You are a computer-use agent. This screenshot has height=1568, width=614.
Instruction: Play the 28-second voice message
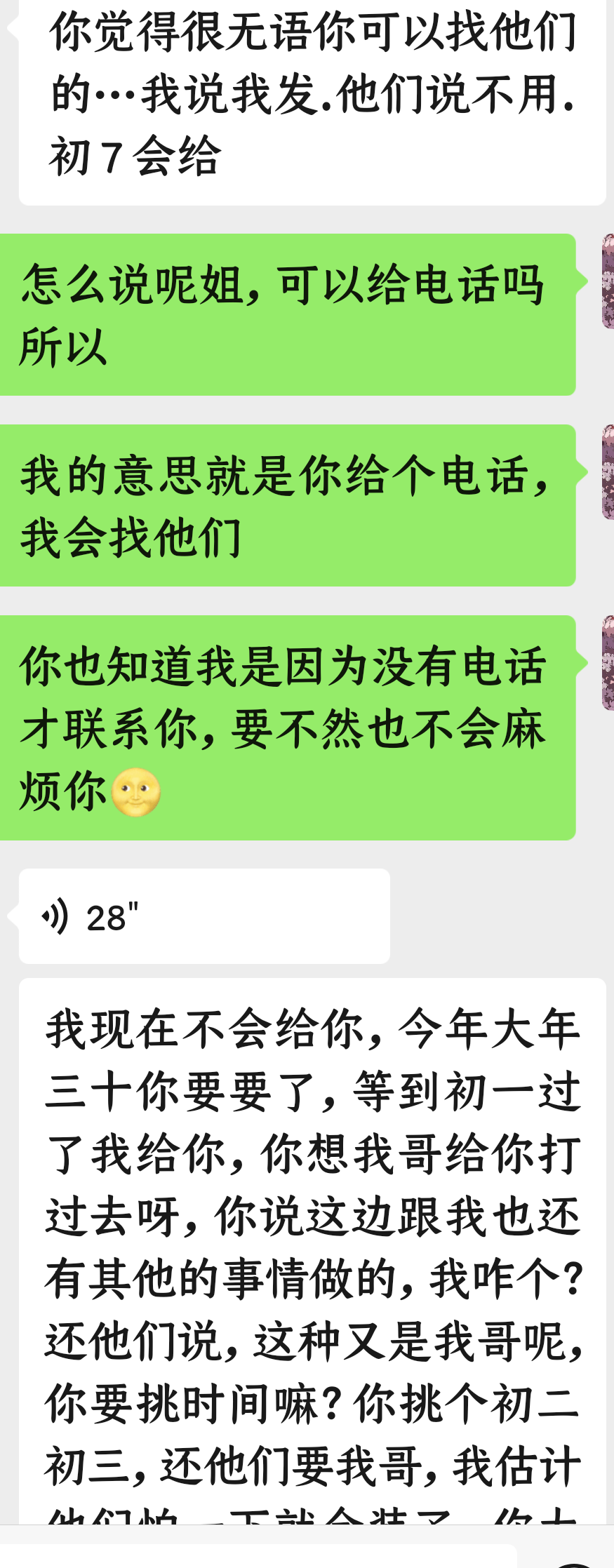(x=203, y=916)
